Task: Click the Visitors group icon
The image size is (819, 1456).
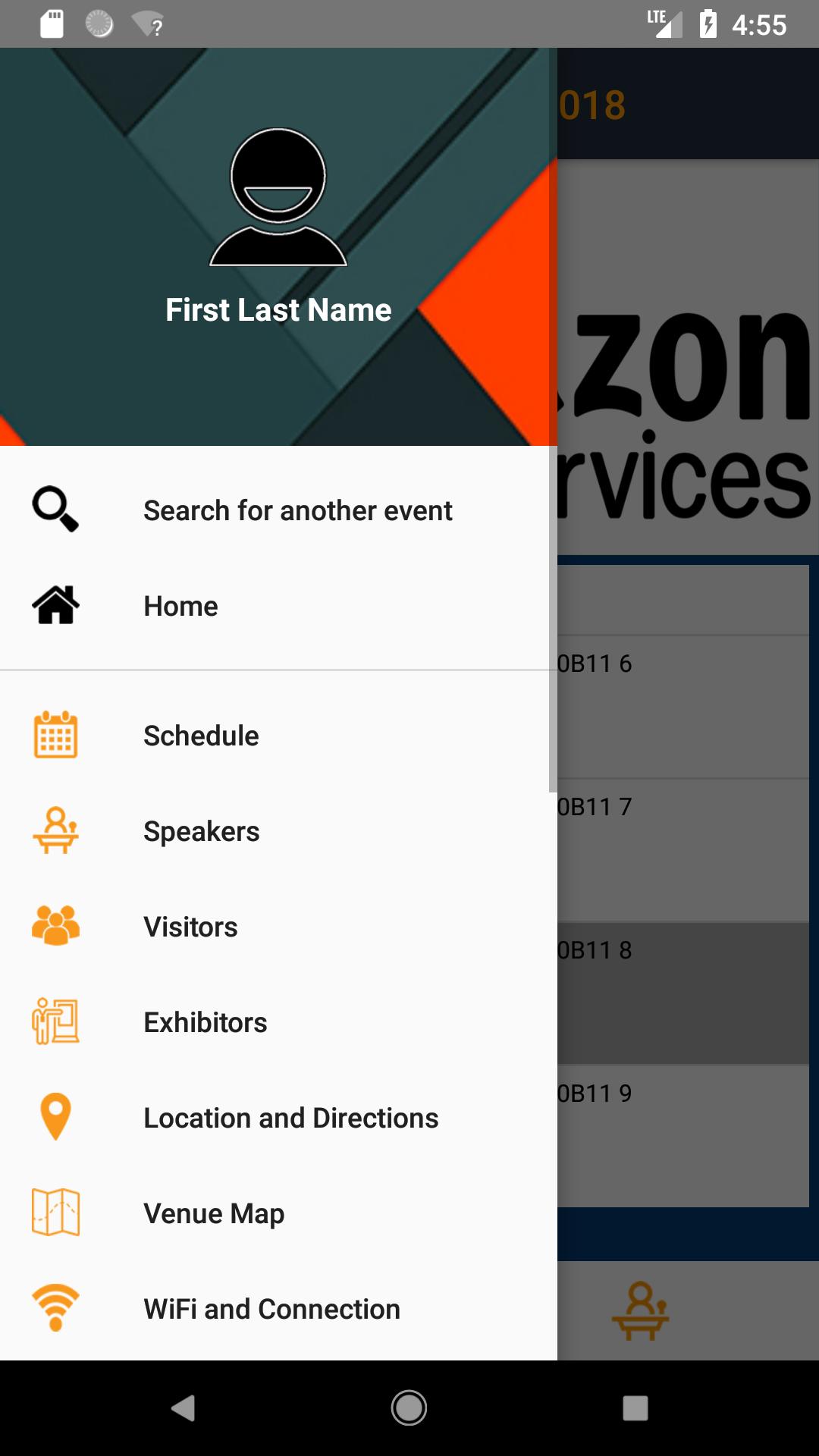Action: coord(55,926)
